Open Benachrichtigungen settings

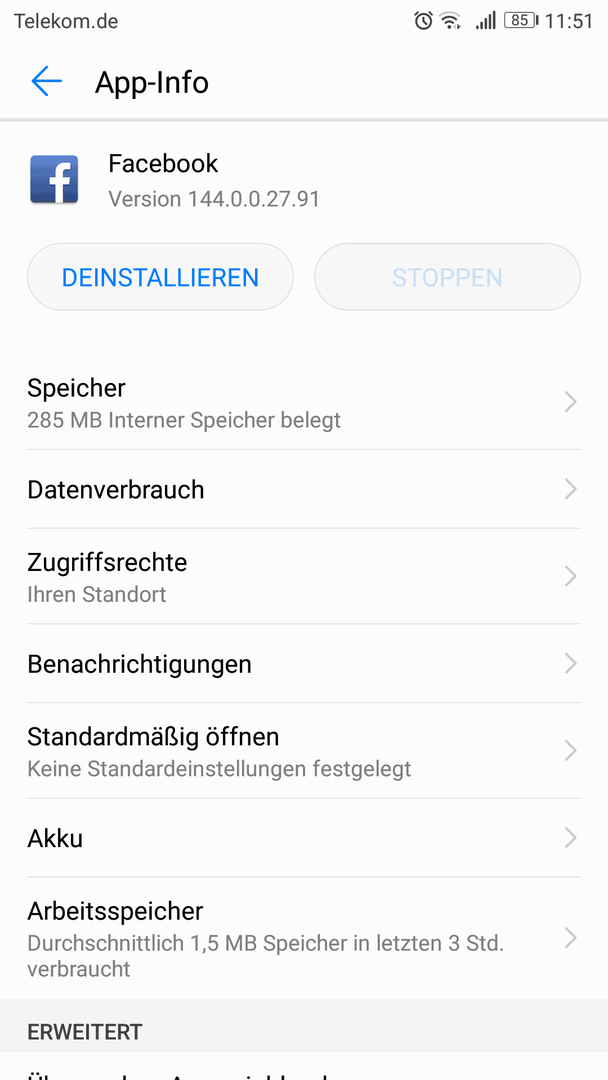click(304, 664)
